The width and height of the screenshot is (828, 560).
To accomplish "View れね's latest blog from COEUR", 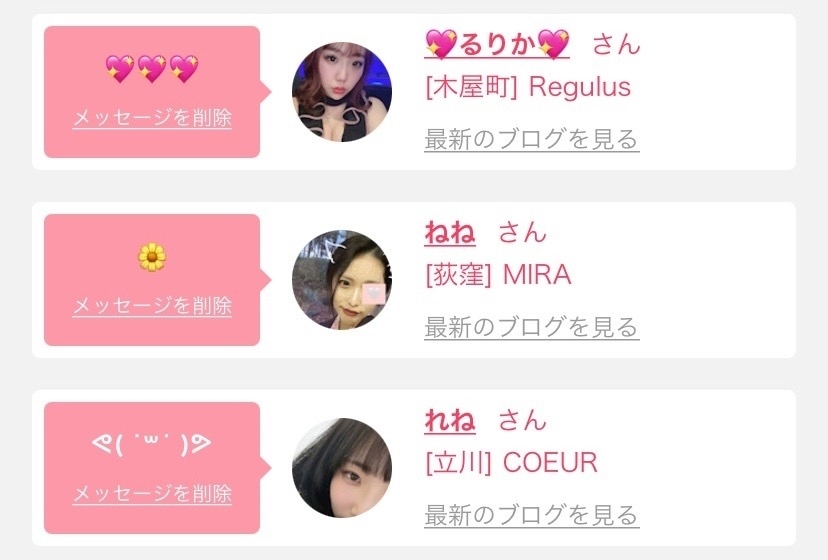I will [531, 515].
